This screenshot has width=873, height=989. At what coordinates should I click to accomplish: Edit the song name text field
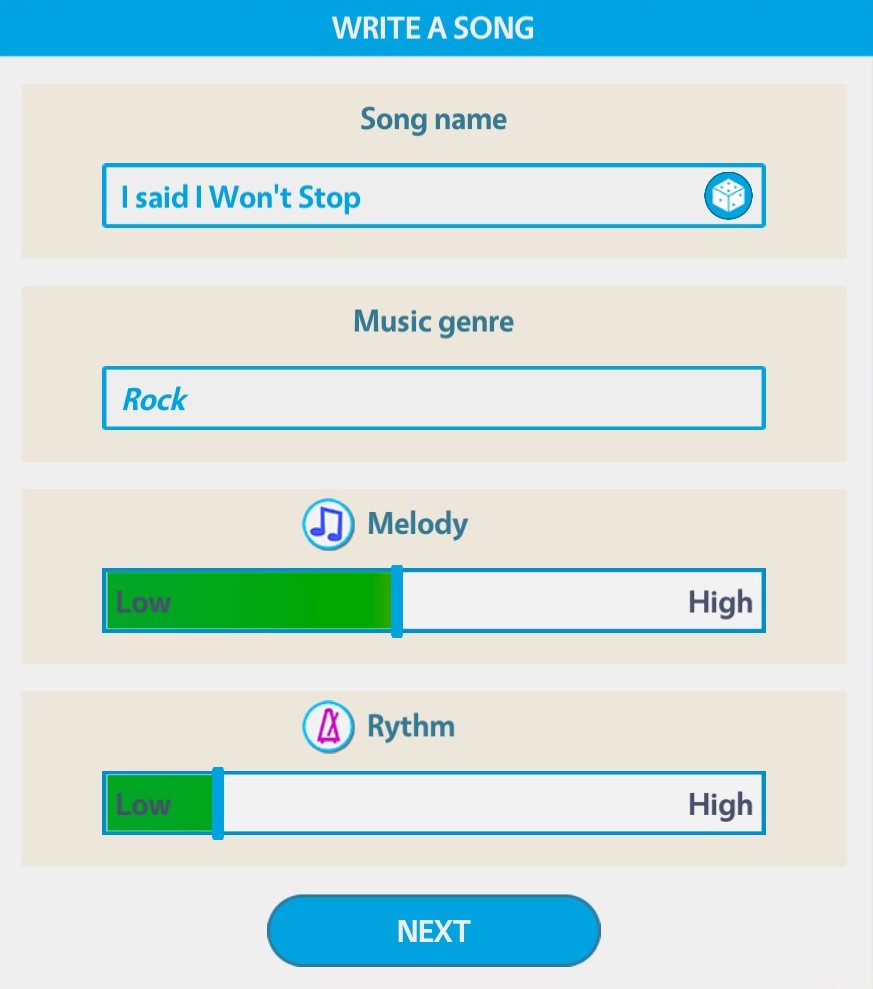(400, 197)
